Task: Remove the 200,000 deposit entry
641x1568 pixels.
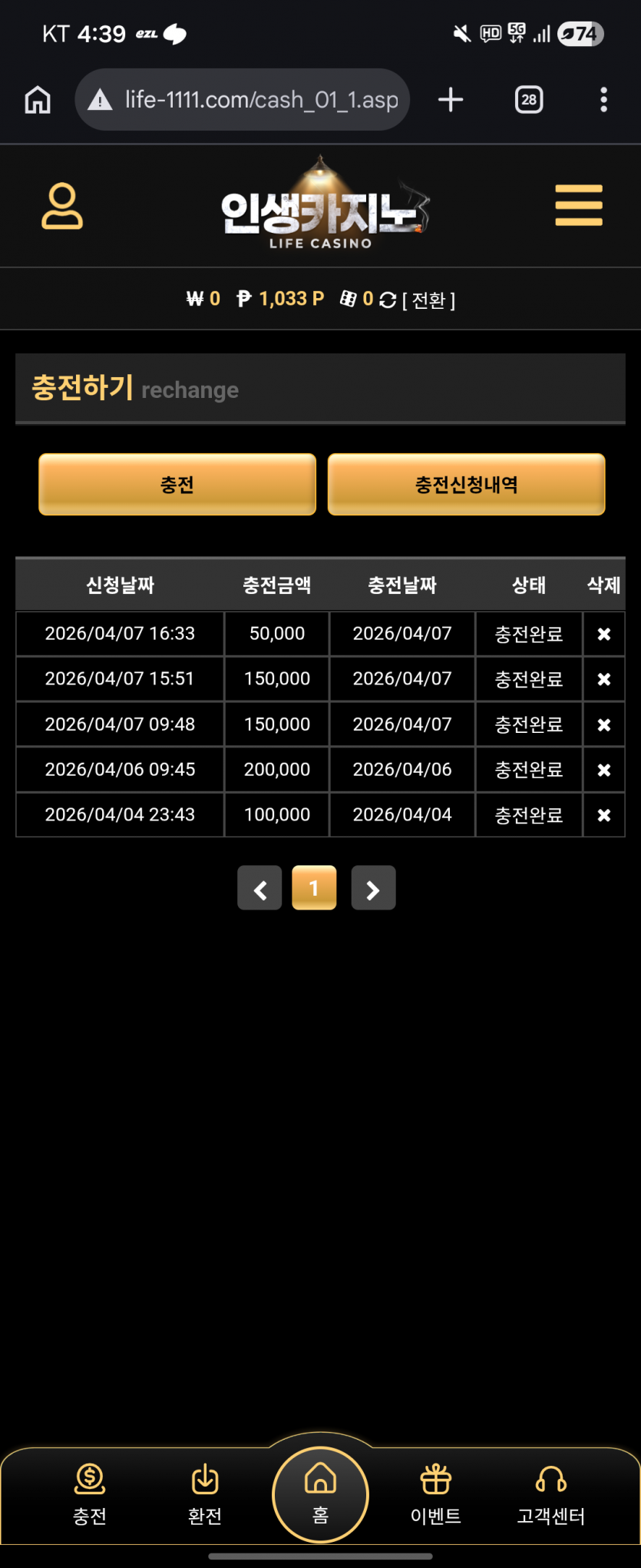Action: (604, 769)
